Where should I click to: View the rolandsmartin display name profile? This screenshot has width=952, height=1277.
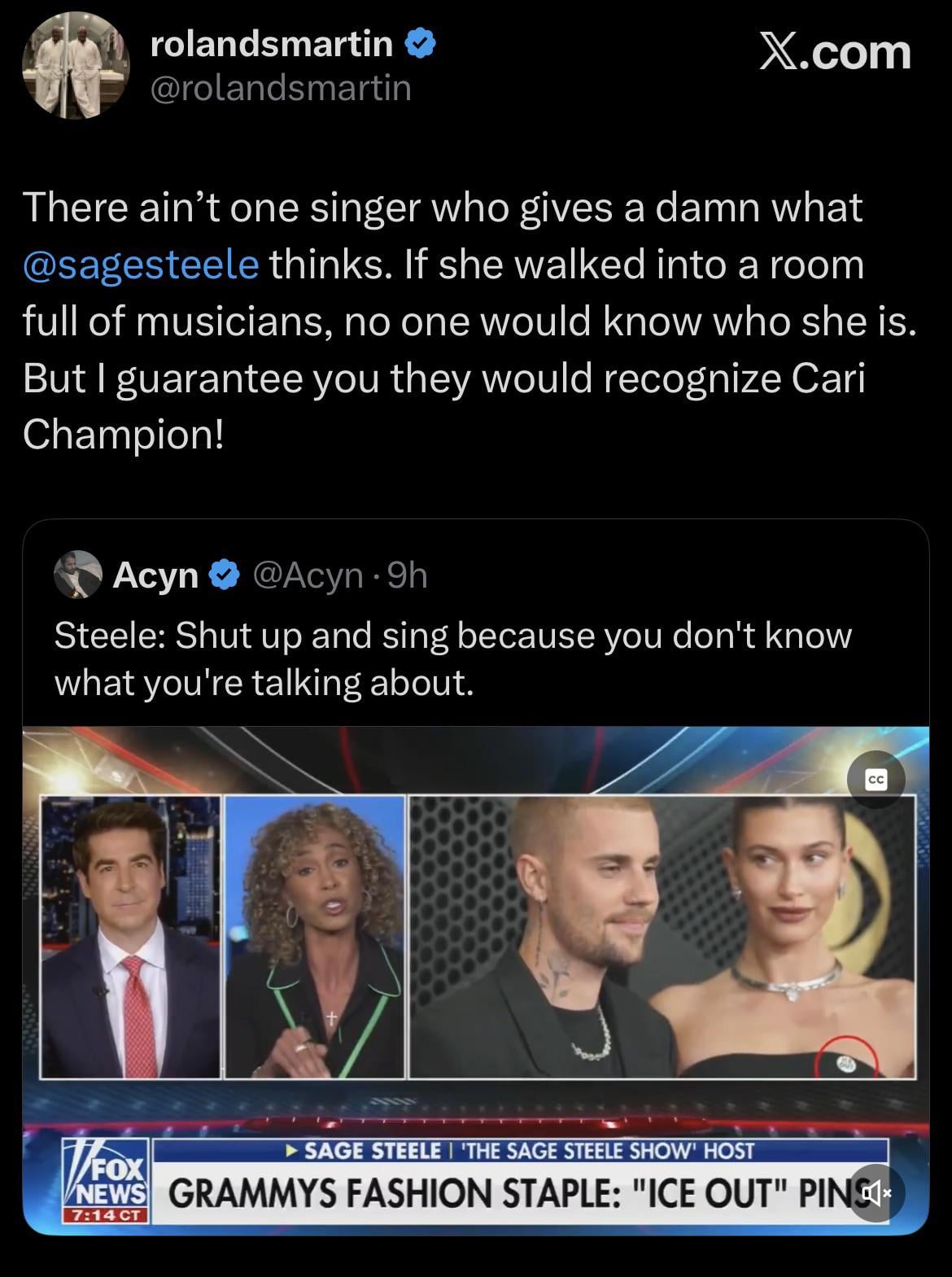(272, 44)
